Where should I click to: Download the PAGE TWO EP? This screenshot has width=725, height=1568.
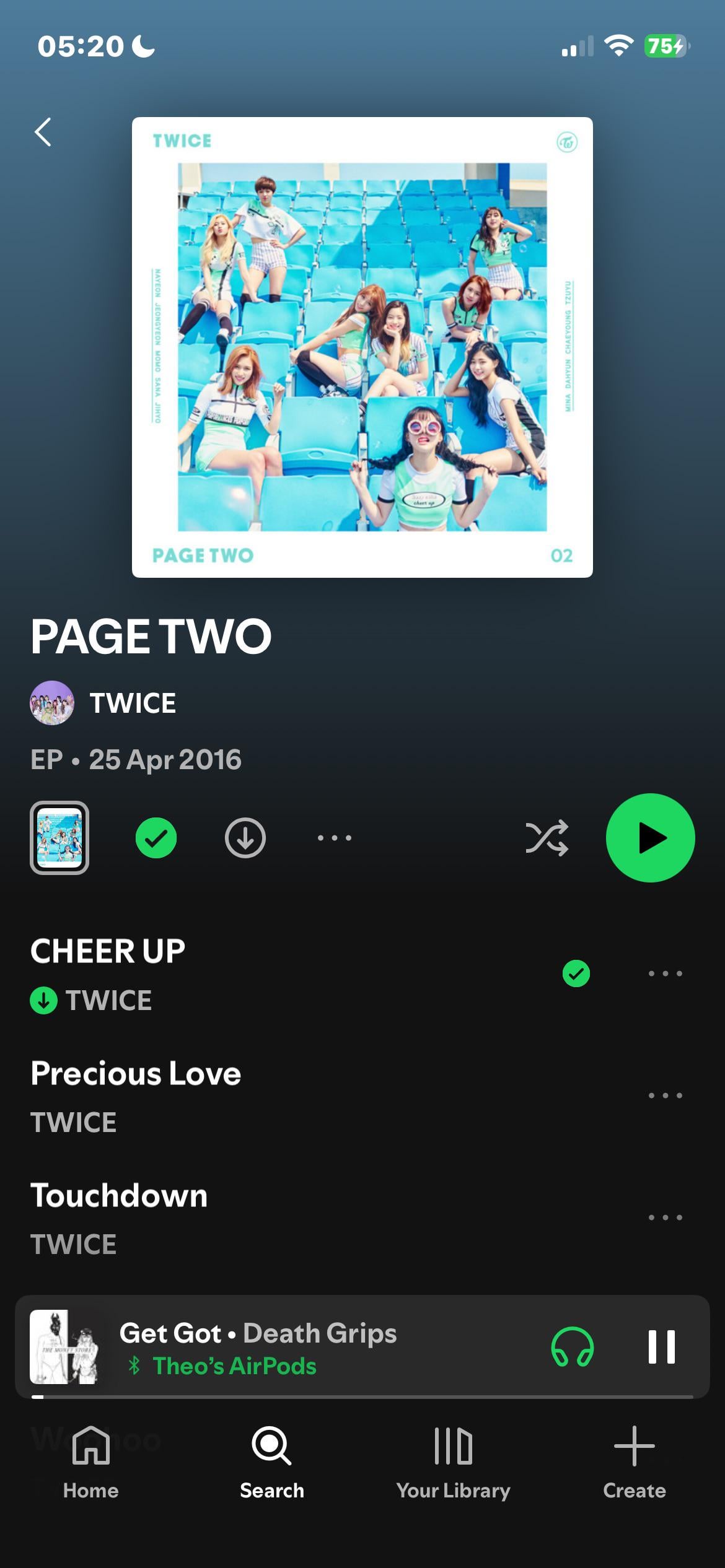[245, 838]
